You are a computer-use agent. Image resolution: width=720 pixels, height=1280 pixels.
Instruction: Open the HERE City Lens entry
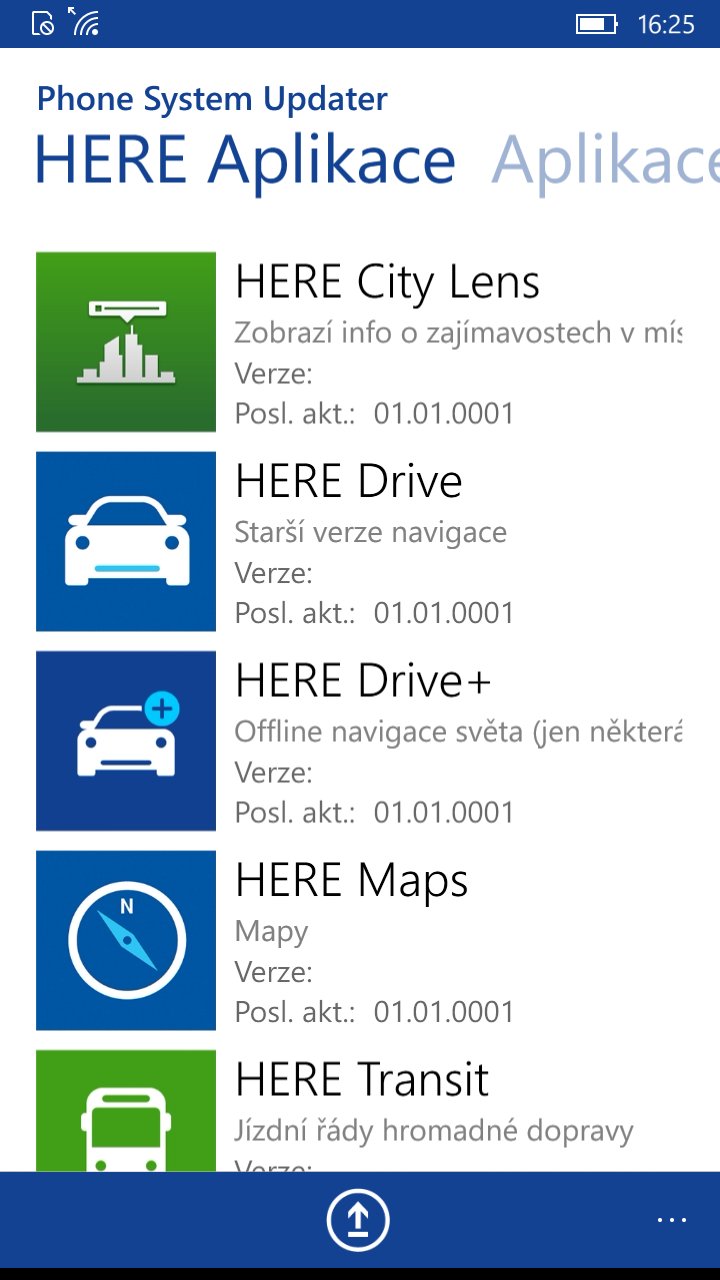(x=359, y=342)
